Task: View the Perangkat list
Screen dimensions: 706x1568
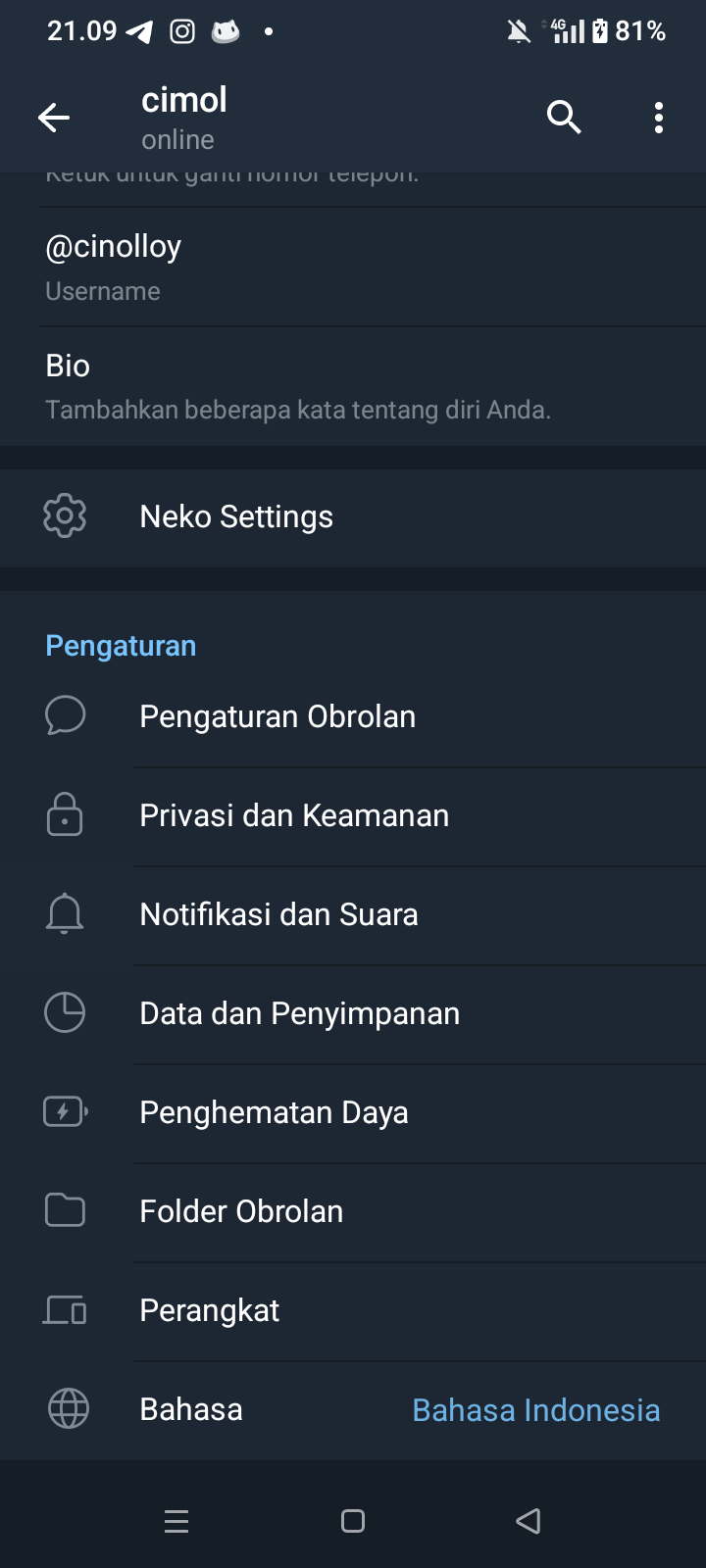Action: tap(353, 1311)
